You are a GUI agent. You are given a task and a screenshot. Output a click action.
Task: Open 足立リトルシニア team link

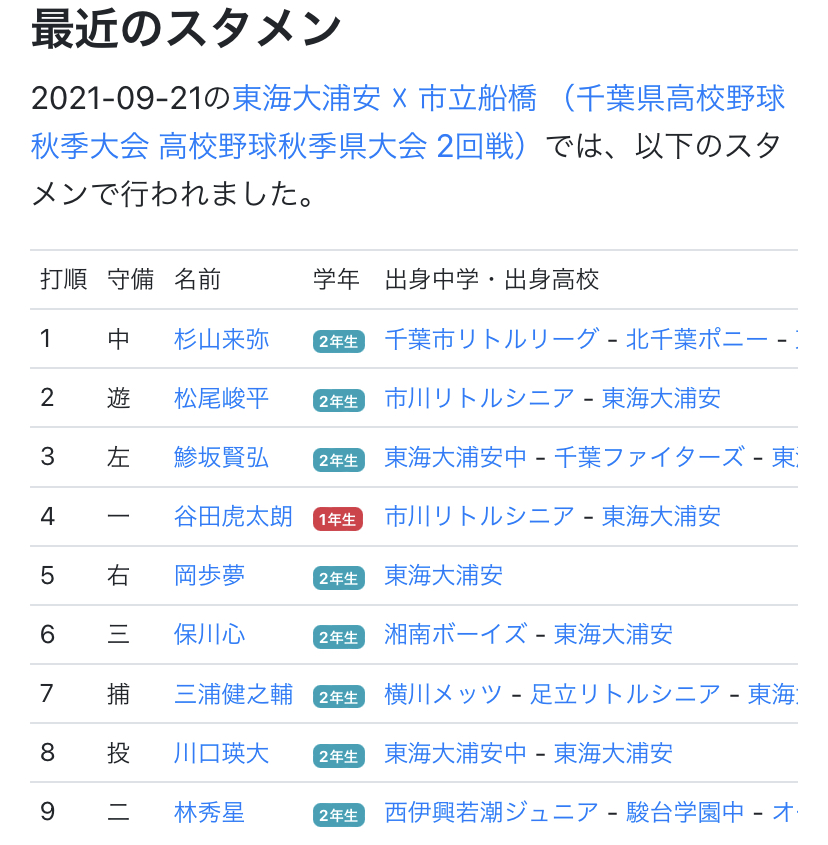pyautogui.click(x=625, y=694)
